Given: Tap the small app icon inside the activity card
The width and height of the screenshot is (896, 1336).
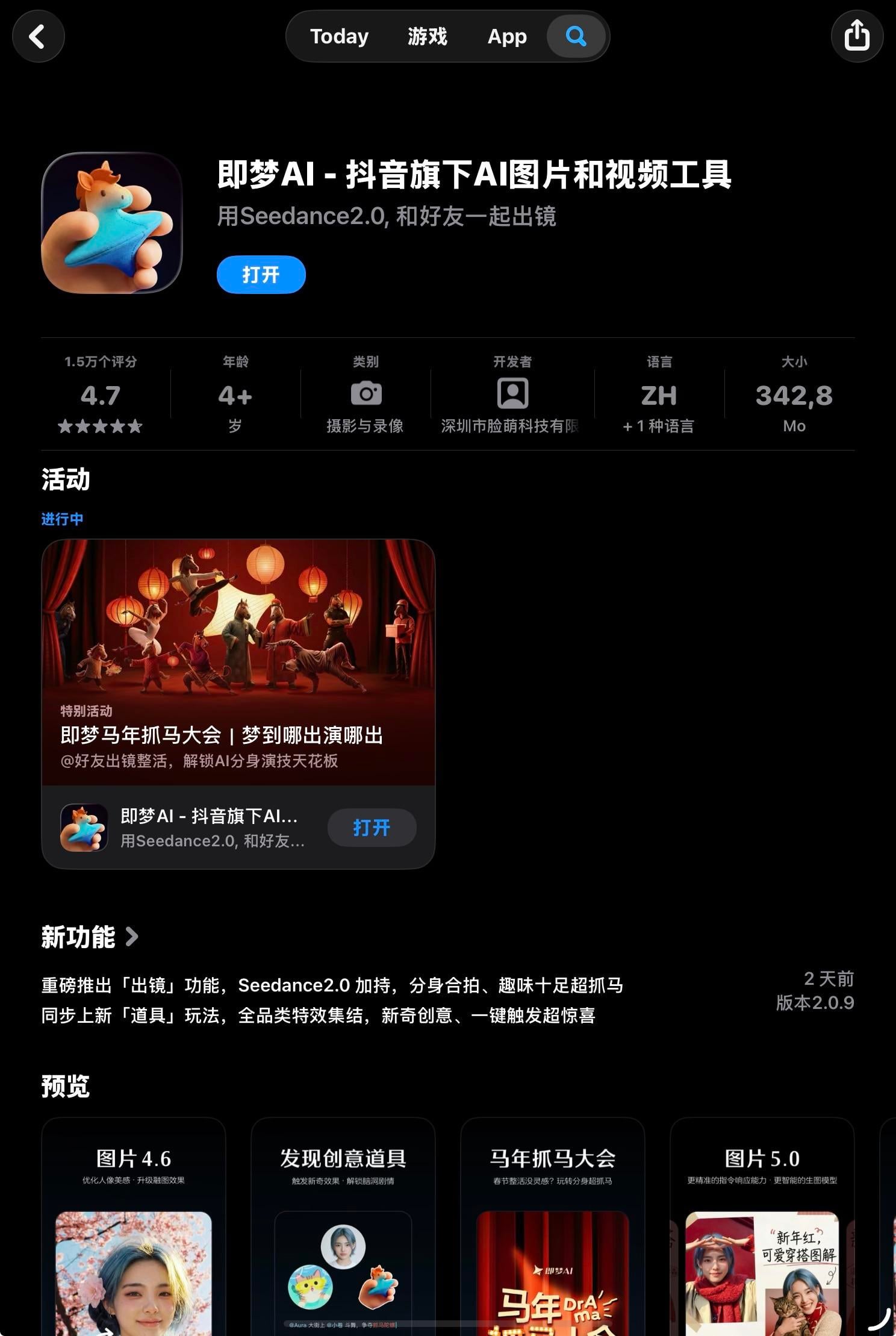Looking at the screenshot, I should [x=84, y=828].
